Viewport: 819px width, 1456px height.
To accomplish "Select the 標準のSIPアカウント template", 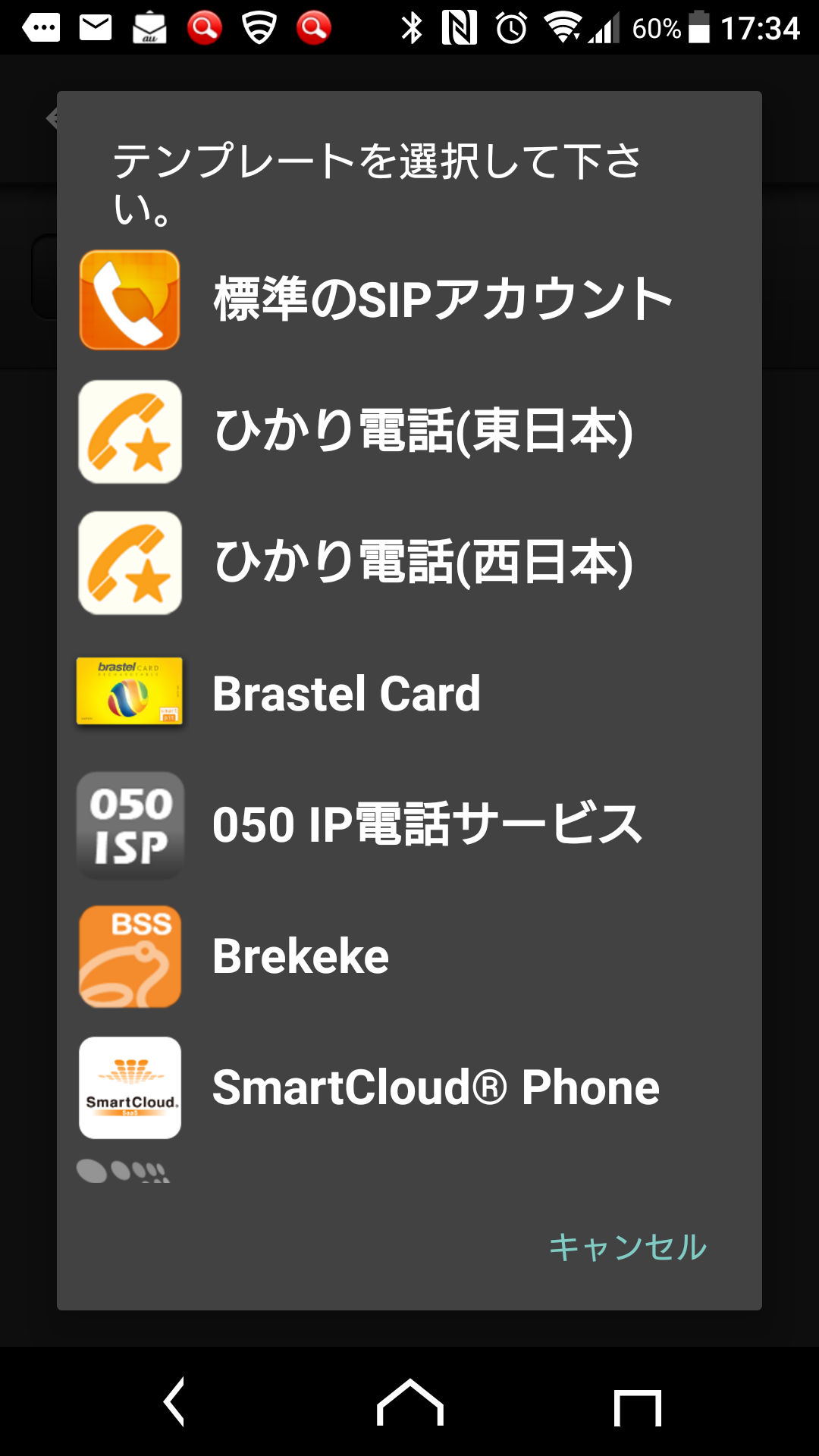I will (x=409, y=300).
